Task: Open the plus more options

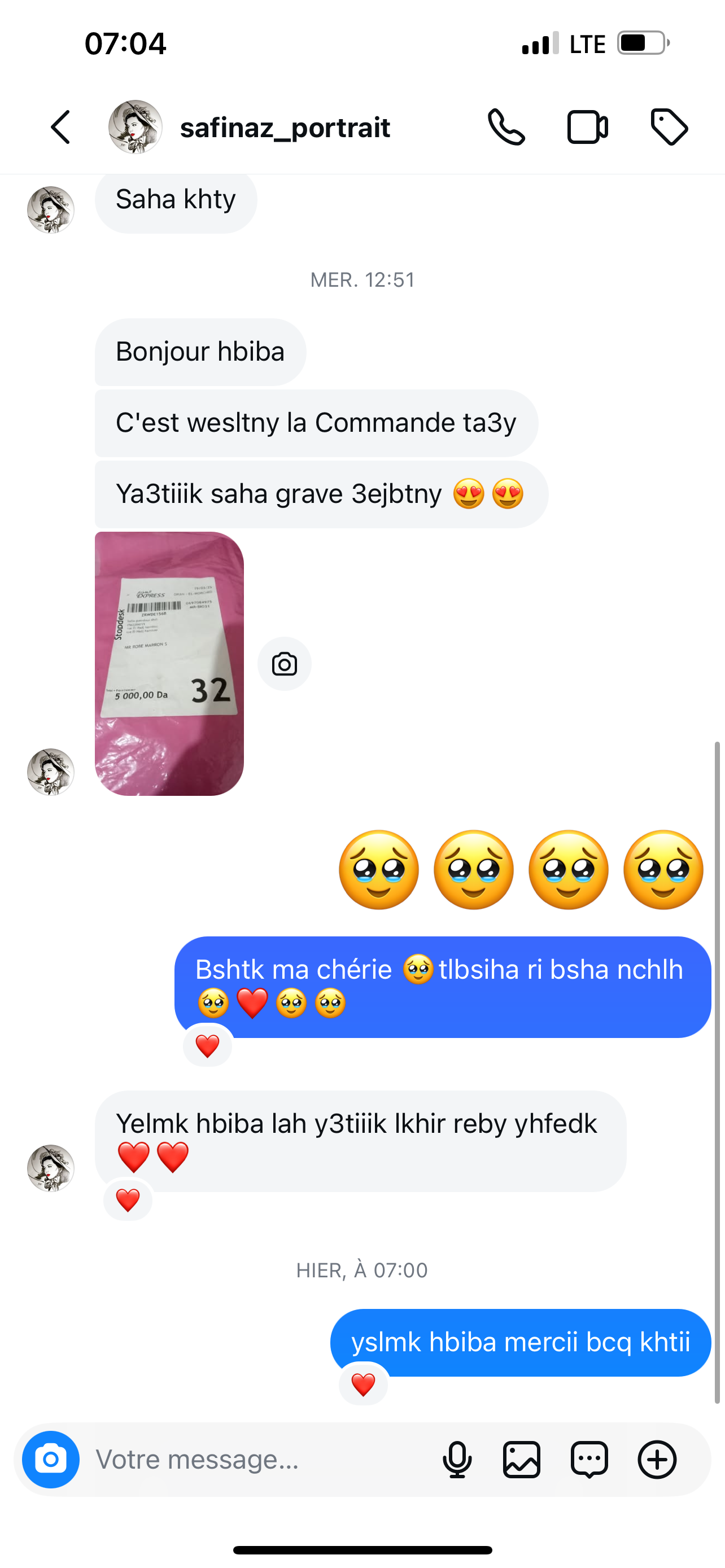Action: 657,1459
